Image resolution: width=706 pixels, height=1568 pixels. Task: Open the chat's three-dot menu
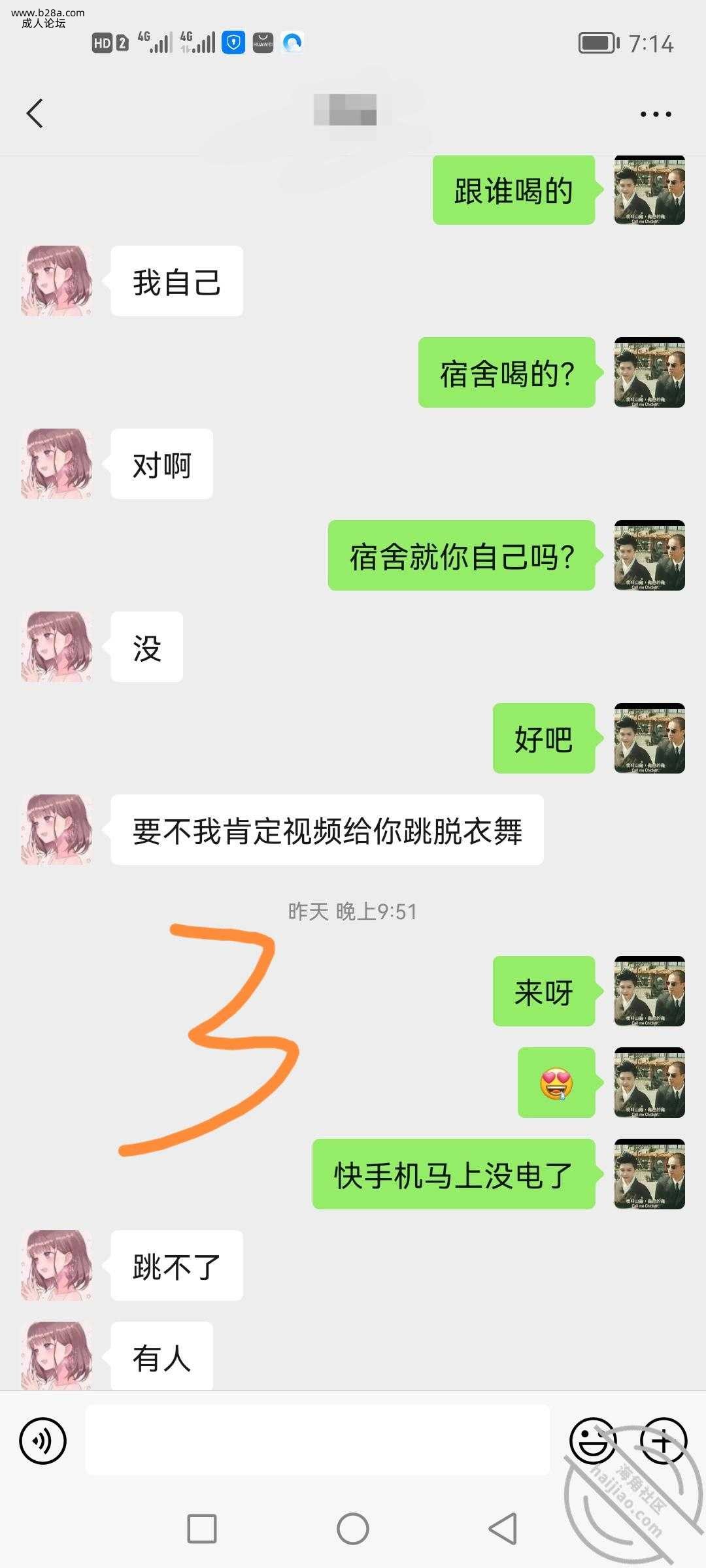pos(655,114)
